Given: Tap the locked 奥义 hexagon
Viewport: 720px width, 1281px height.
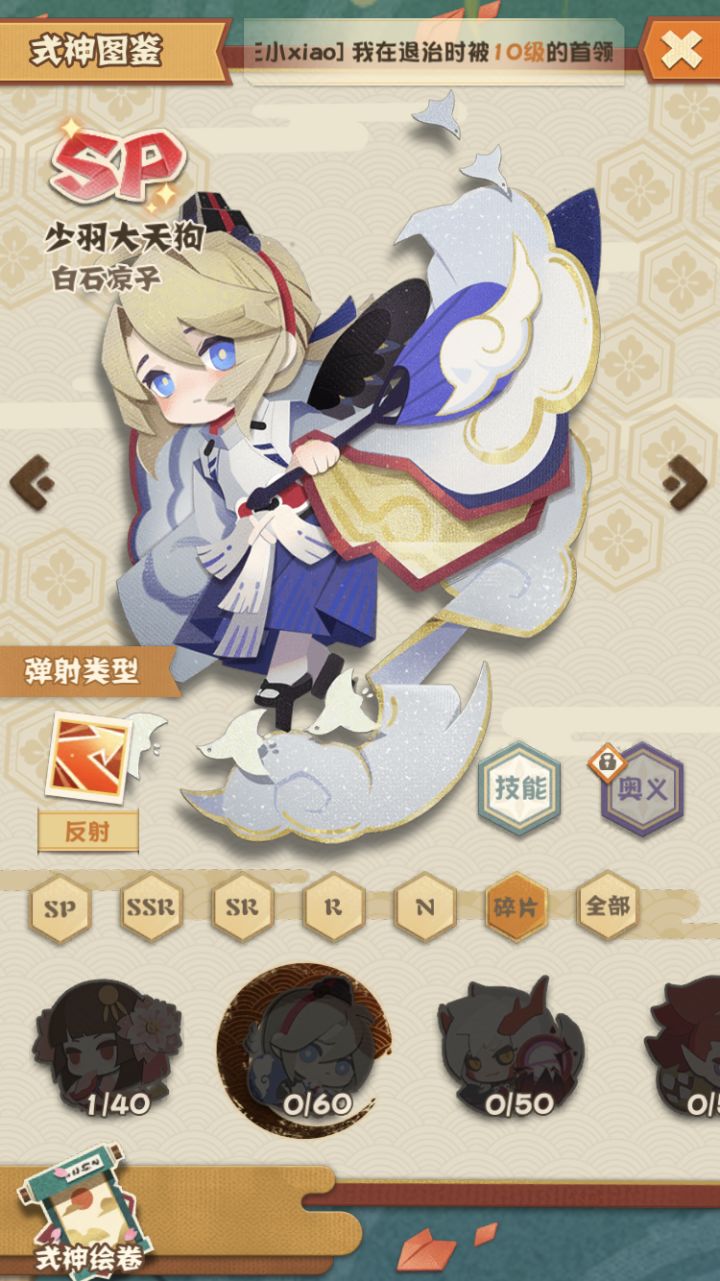Looking at the screenshot, I should coord(645,791).
